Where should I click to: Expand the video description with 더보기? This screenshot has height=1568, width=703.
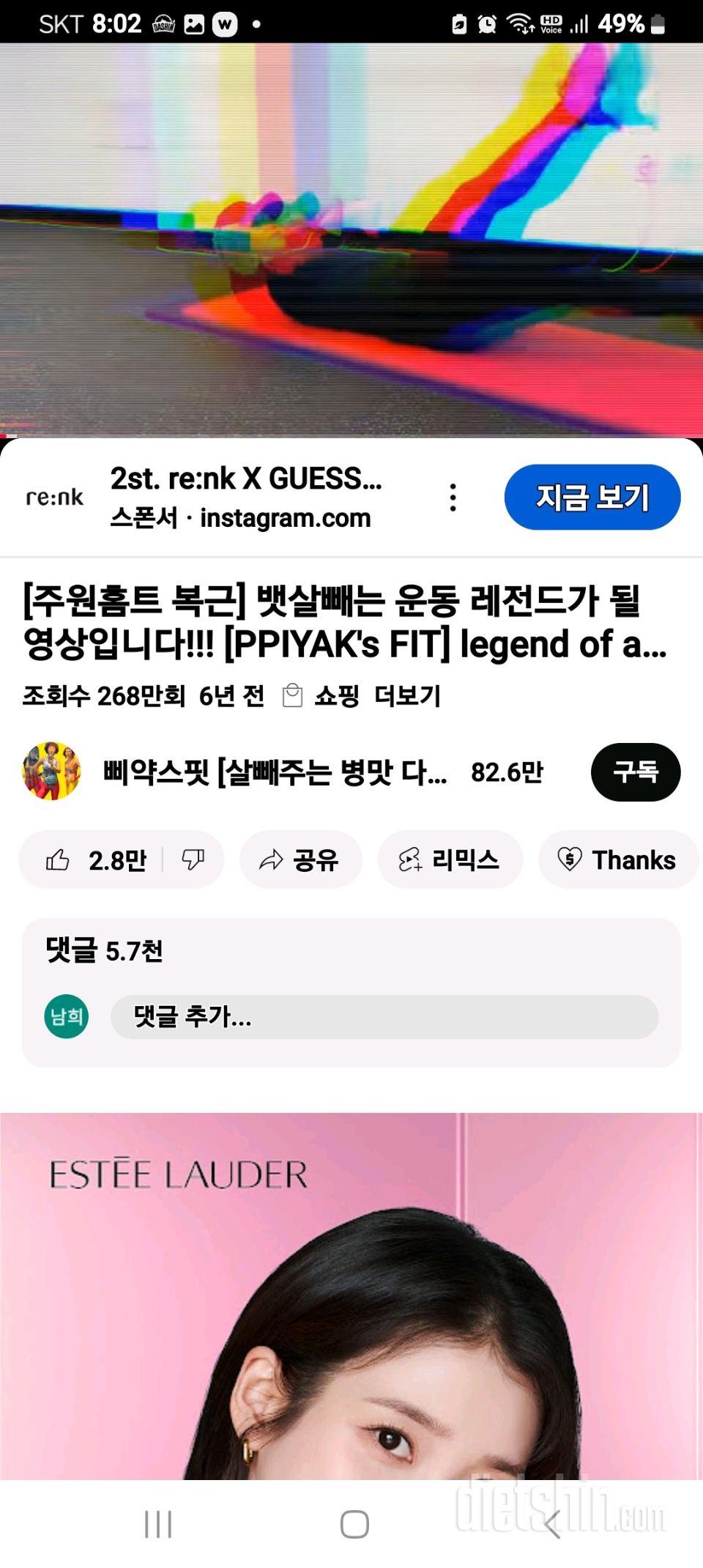pos(407,695)
